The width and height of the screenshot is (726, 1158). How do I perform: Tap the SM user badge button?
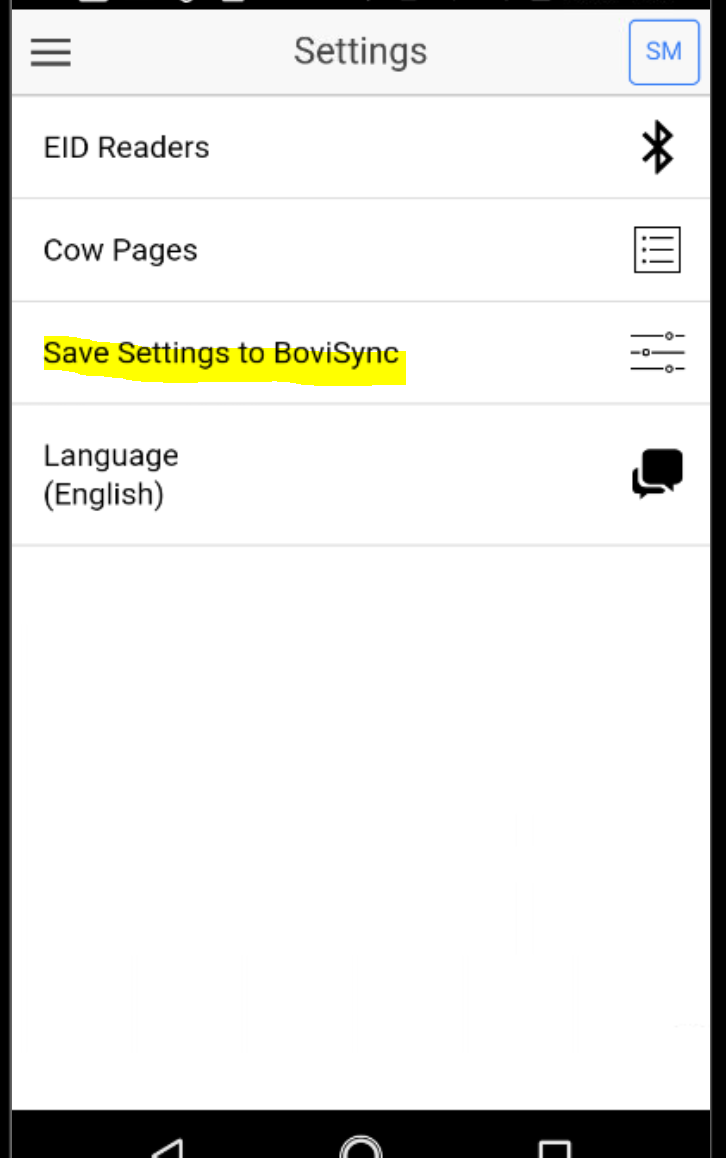coord(663,52)
